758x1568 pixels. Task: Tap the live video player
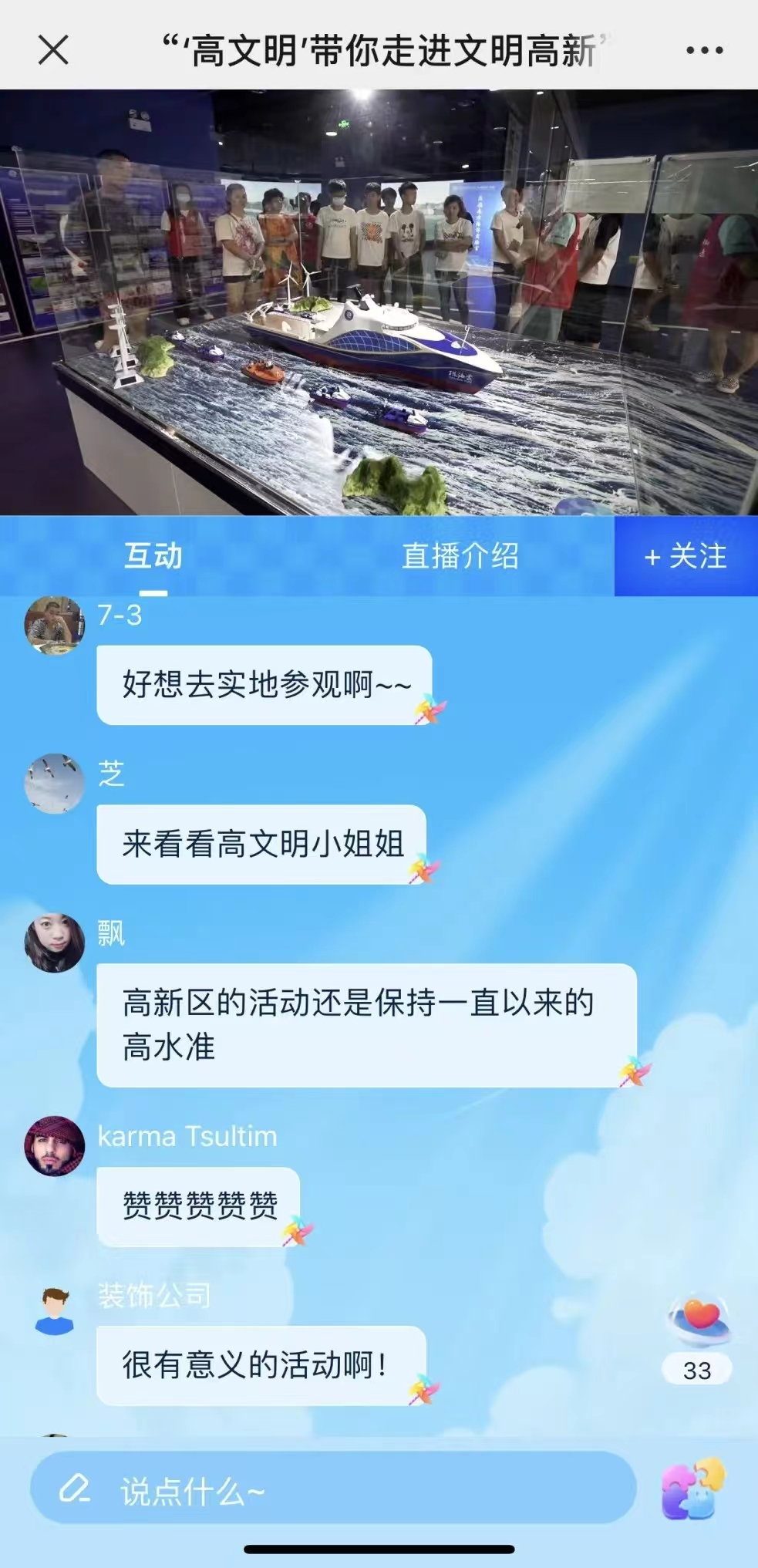click(x=379, y=302)
